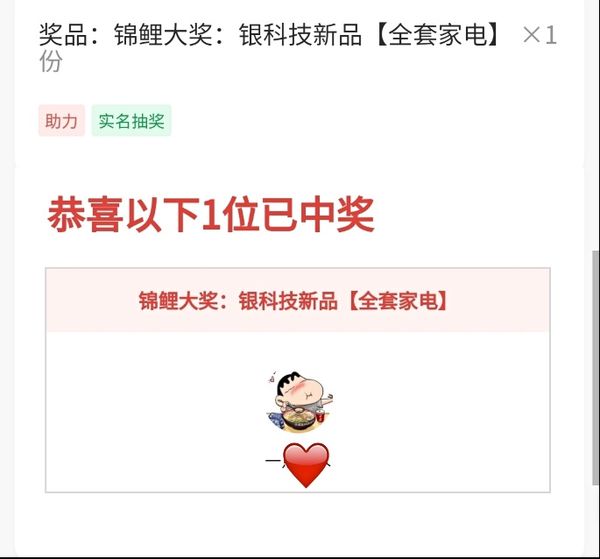Viewport: 600px width, 559px height.
Task: Tap the 助力 tag
Action: [x=61, y=122]
